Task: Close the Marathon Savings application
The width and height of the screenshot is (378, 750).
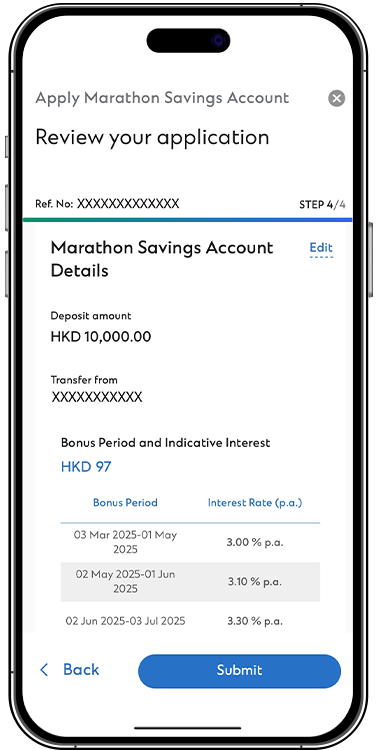Action: 336,99
